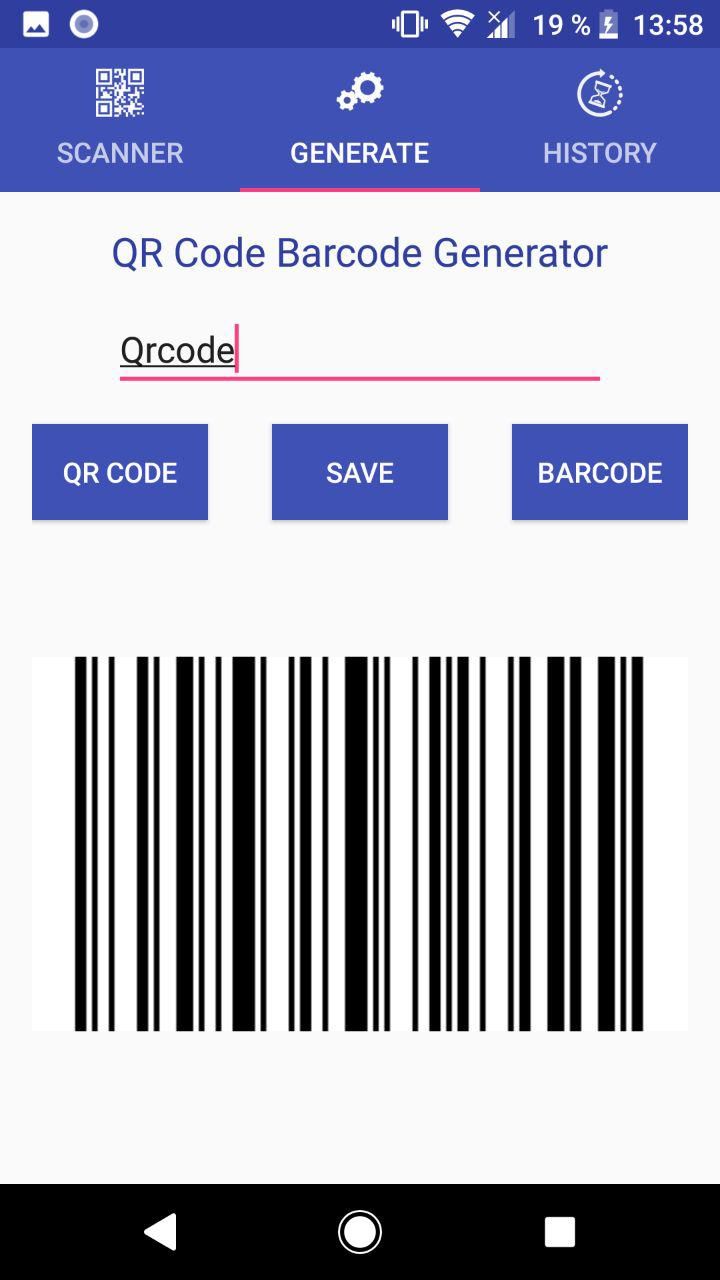Tap the text field containing Qrcode

point(360,351)
